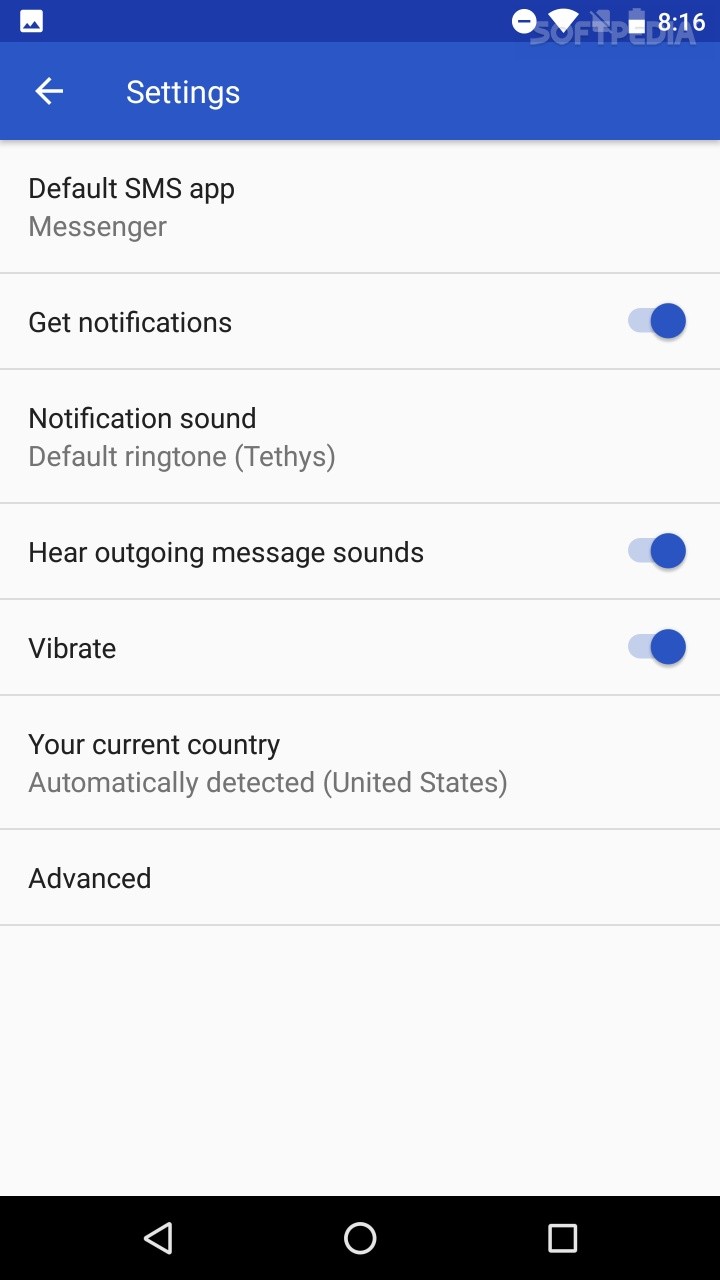Change the Notification sound

[360, 437]
